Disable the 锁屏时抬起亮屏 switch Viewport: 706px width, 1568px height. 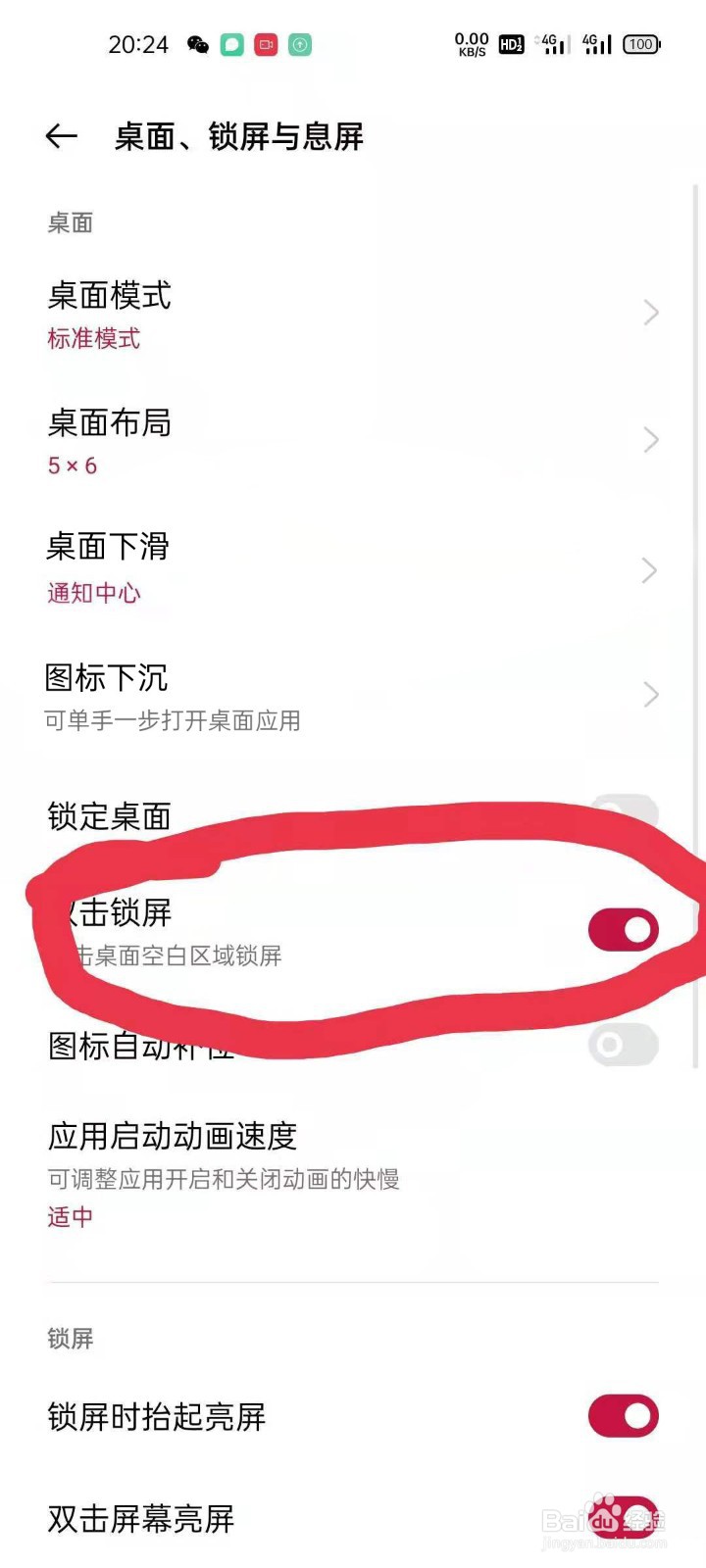click(x=622, y=1415)
